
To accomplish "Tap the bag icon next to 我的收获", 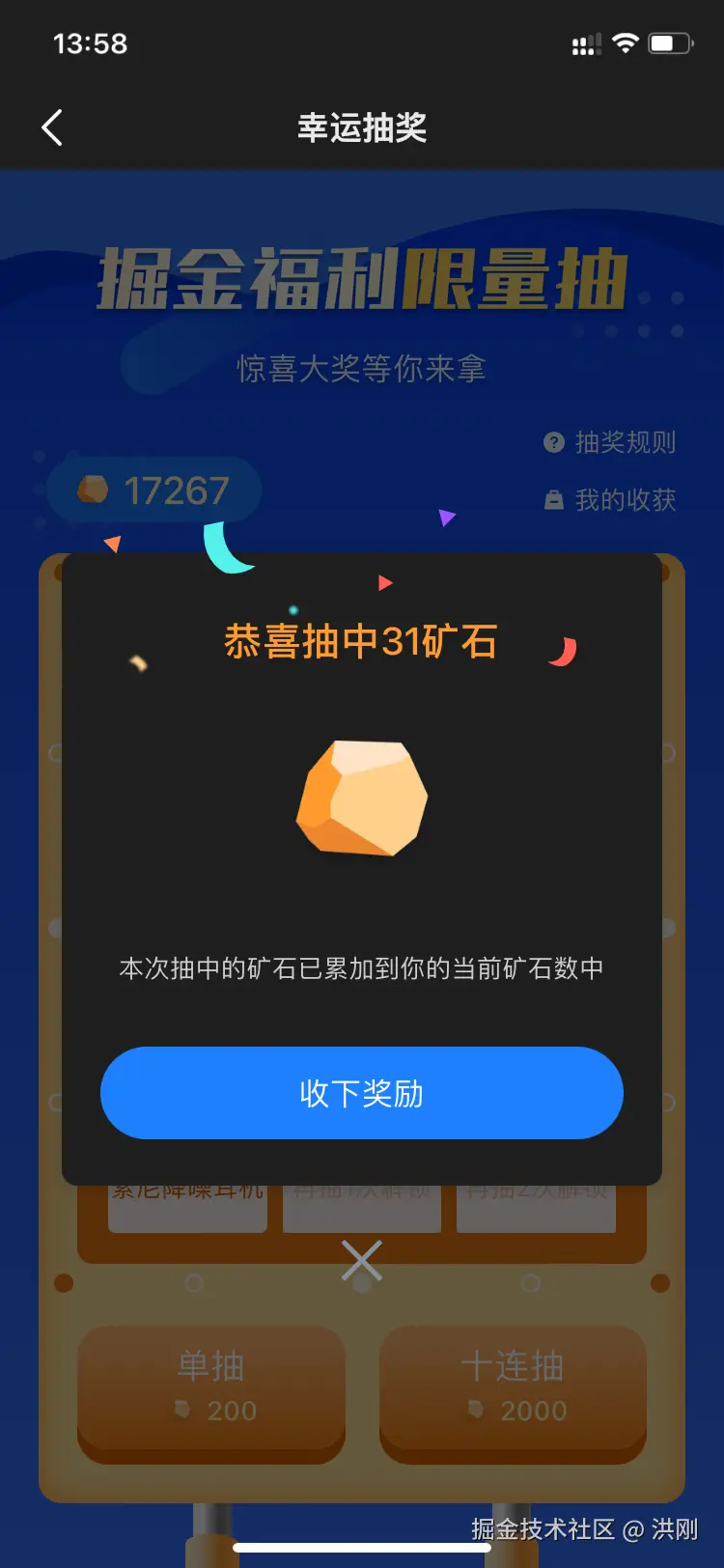I will click(x=556, y=500).
